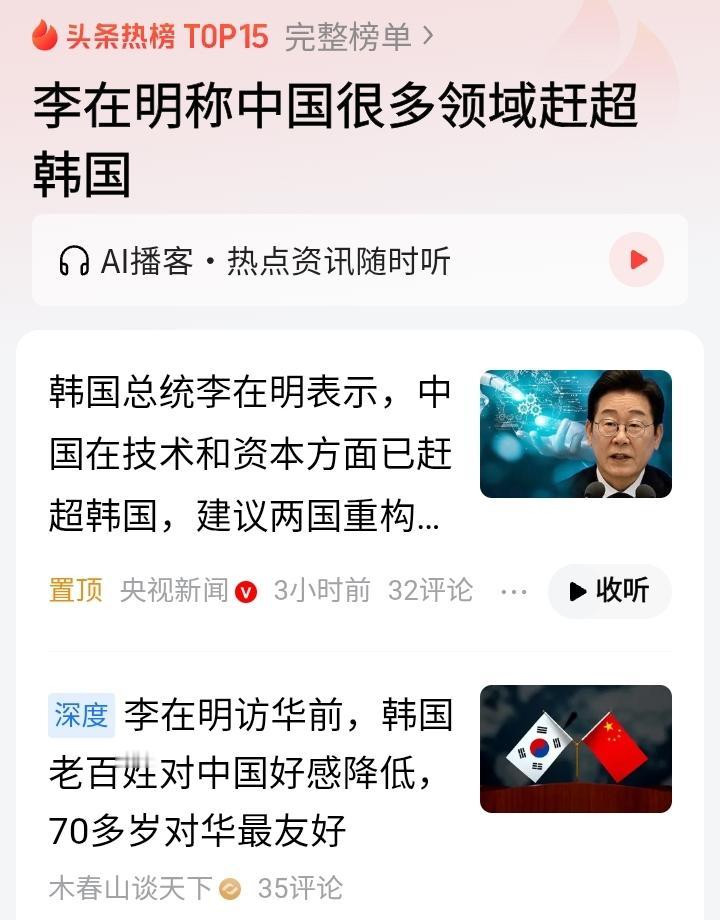Tap the play triangle inside the 收听 button
720x920 pixels.
580,591
